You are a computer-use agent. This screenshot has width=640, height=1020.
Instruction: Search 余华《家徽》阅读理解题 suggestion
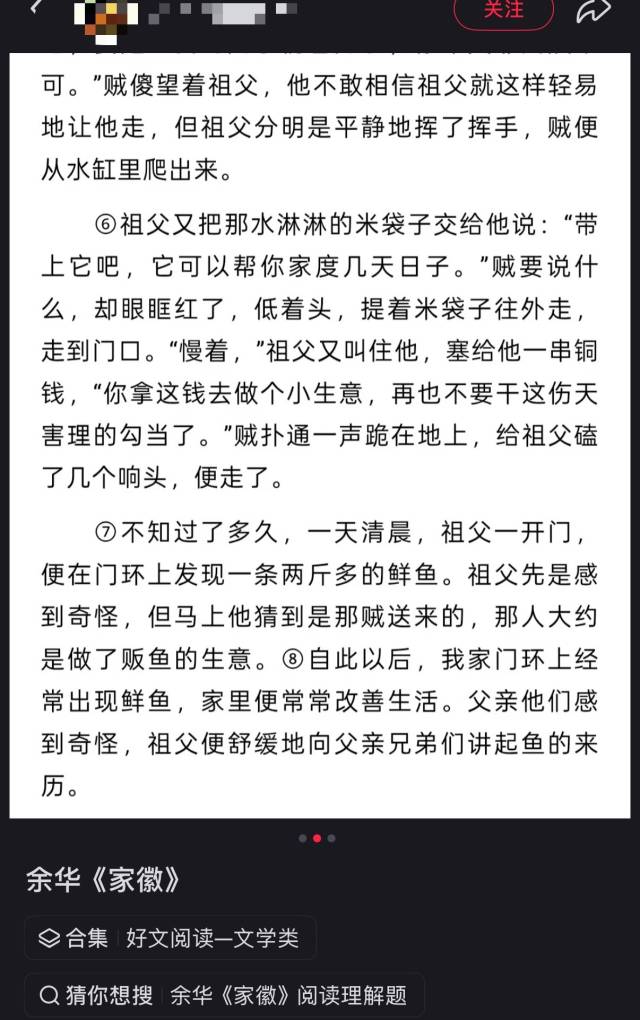(x=224, y=995)
